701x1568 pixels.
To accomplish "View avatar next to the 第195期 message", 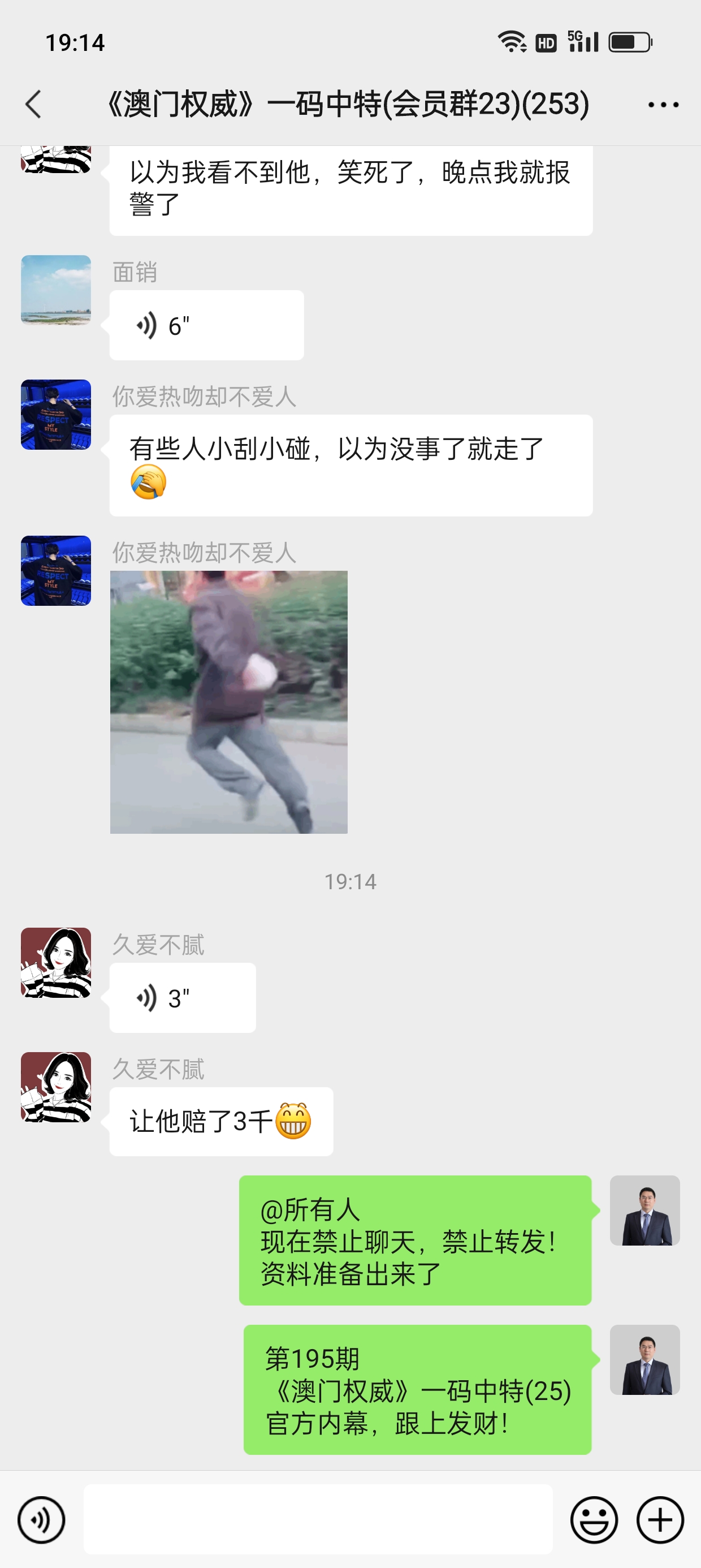I will [x=644, y=1359].
